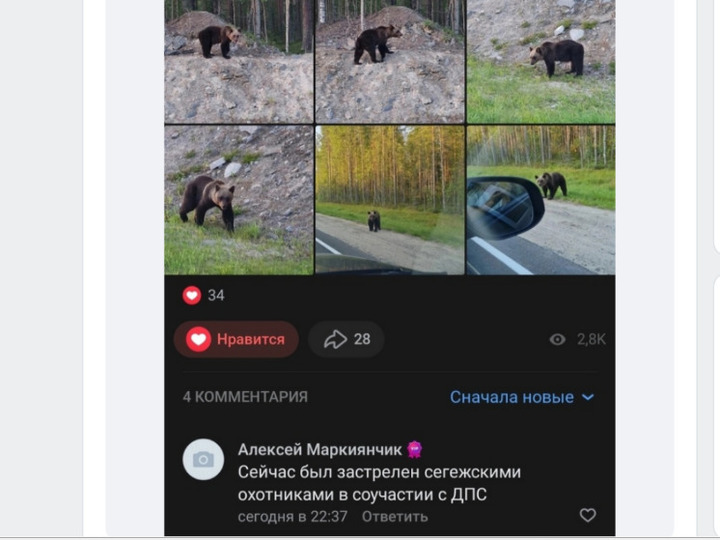Like the post with Нравится button
This screenshot has width=720, height=540.
tap(236, 339)
